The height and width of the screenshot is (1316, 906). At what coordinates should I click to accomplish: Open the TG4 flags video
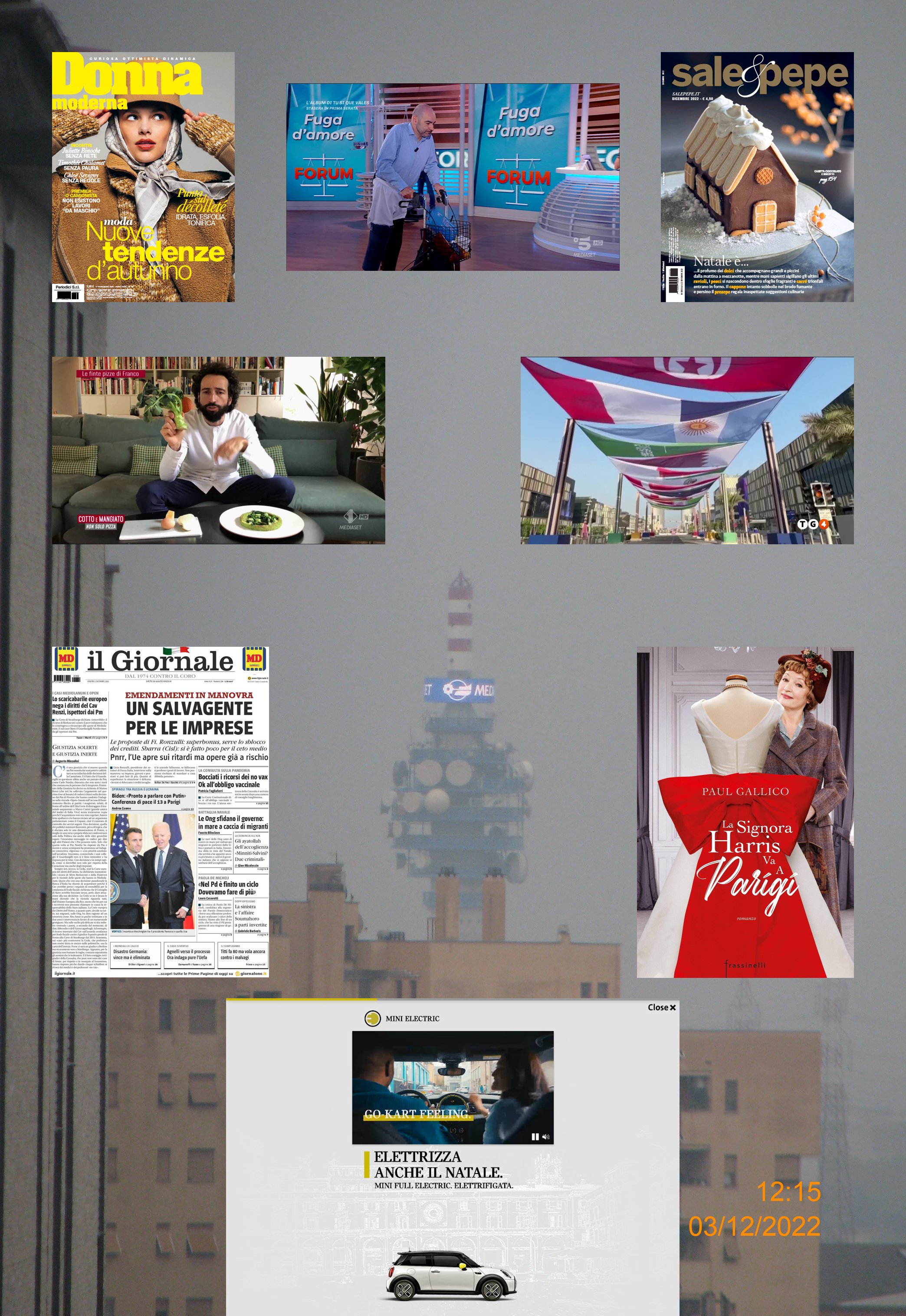(x=687, y=450)
